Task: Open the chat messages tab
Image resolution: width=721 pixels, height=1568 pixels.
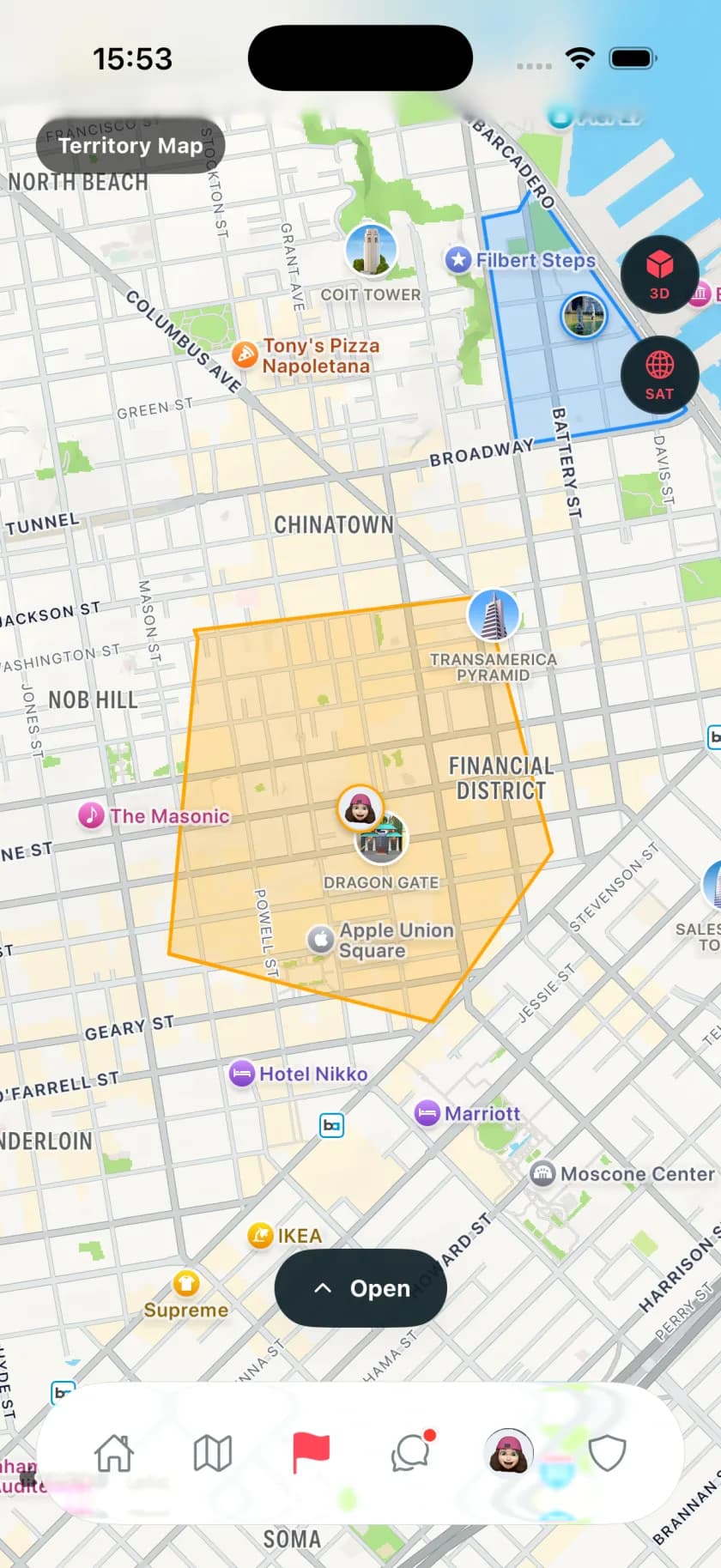Action: [411, 1451]
